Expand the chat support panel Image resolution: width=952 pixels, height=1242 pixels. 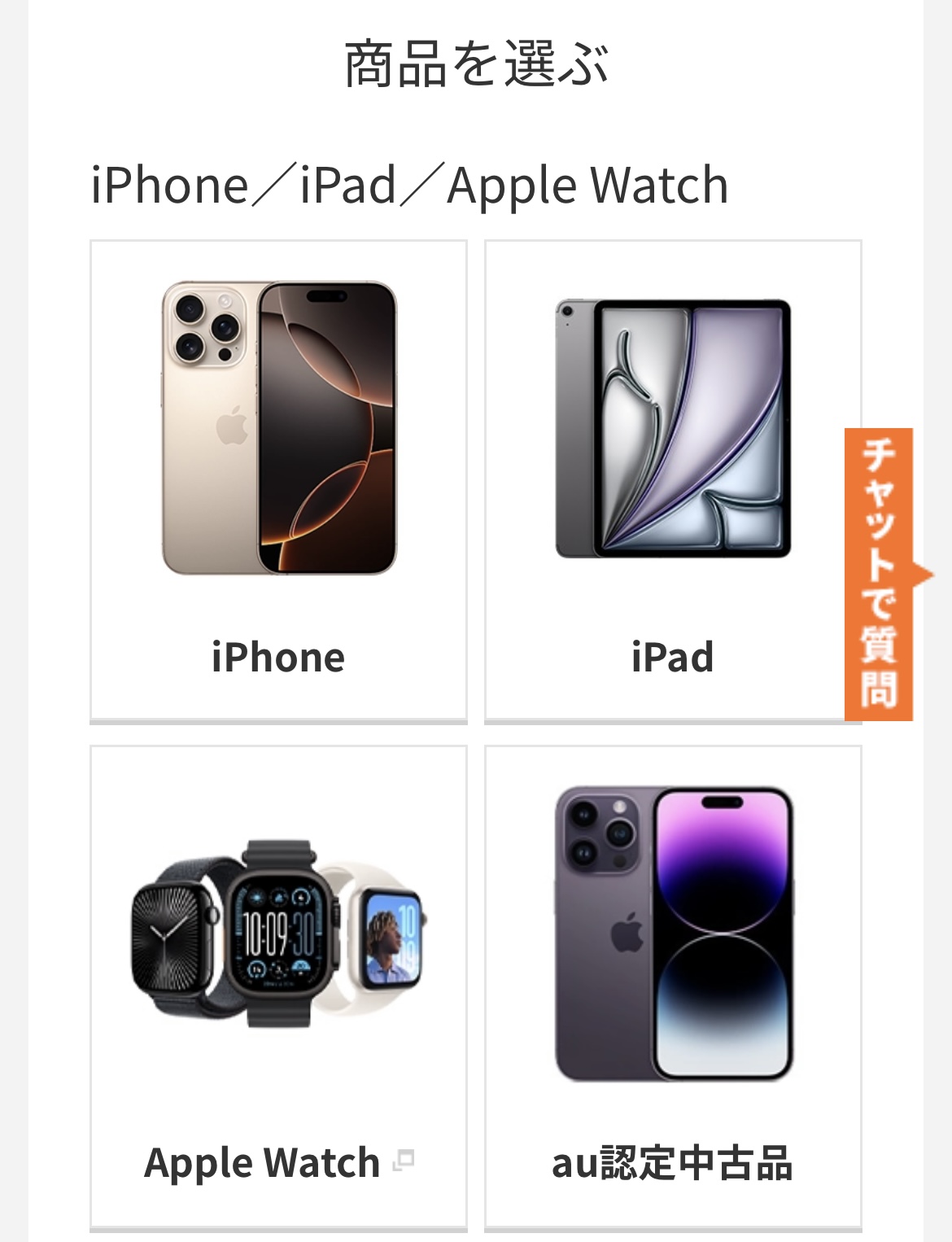point(878,574)
